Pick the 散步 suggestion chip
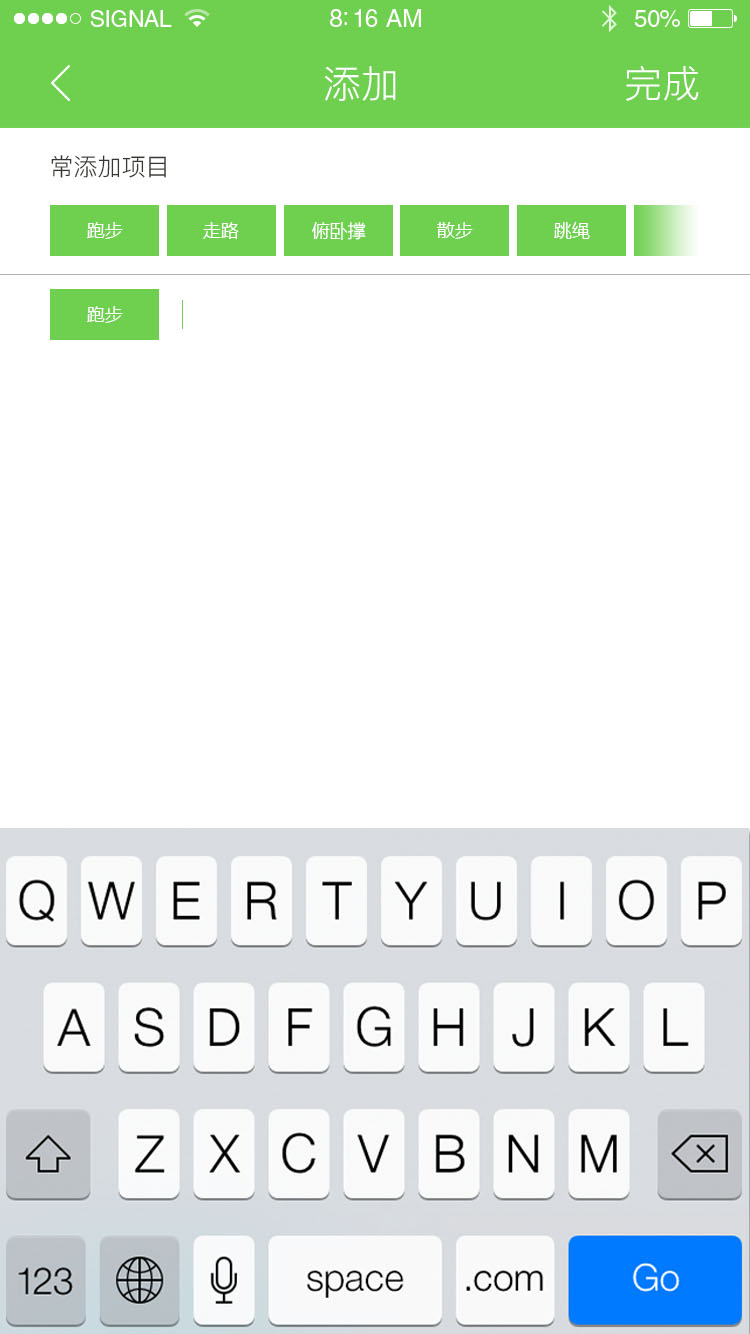The width and height of the screenshot is (750, 1334). [454, 231]
